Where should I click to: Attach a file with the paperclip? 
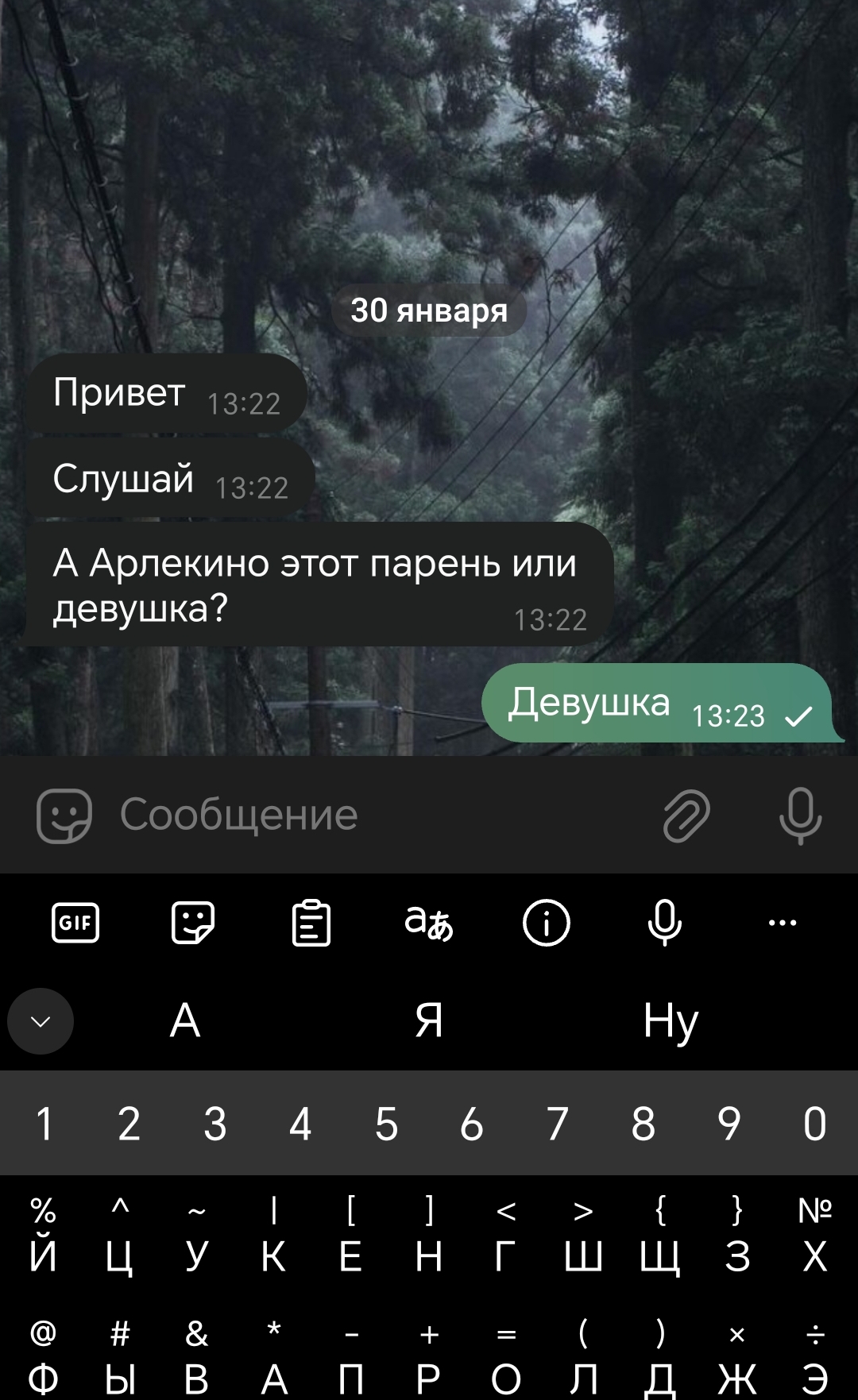coord(686,816)
